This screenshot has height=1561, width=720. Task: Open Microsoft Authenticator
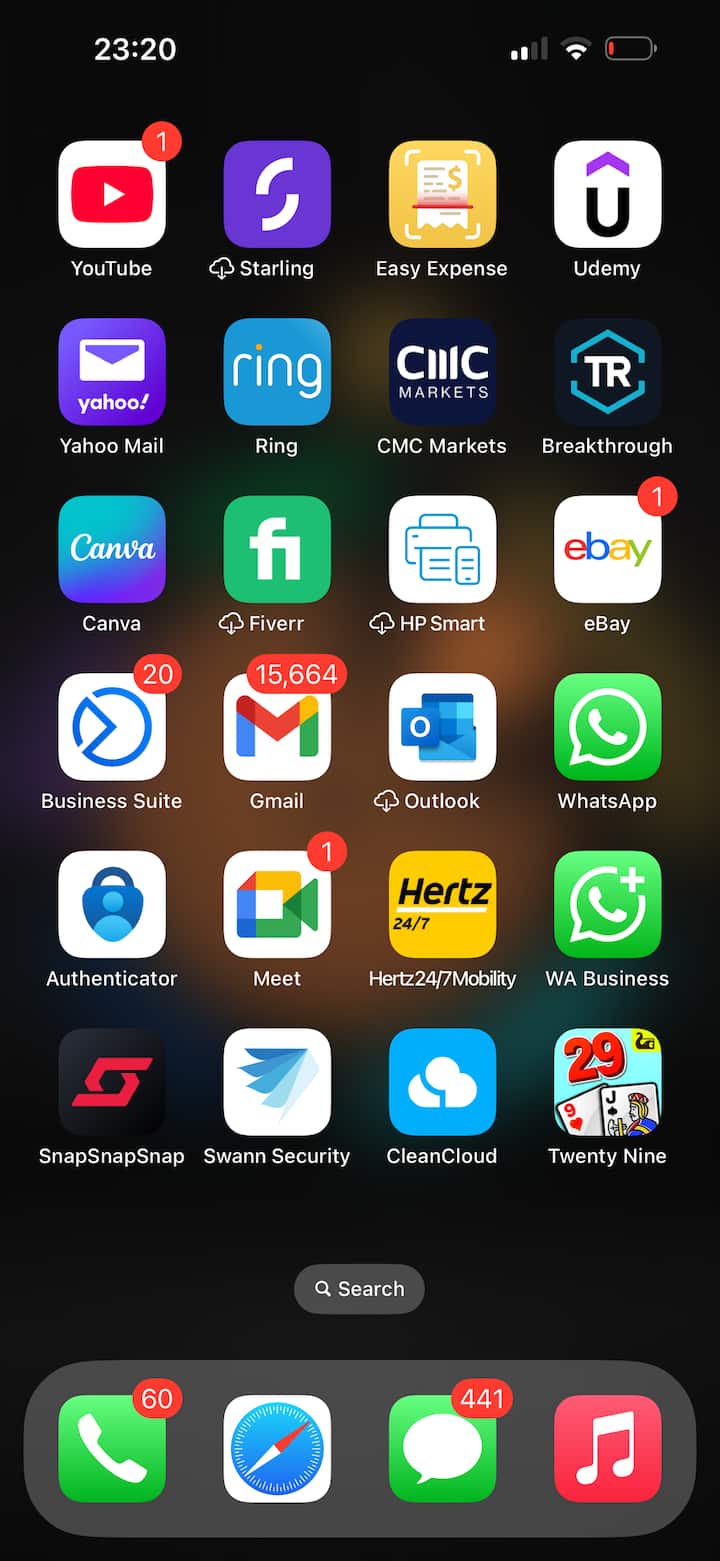(112, 904)
